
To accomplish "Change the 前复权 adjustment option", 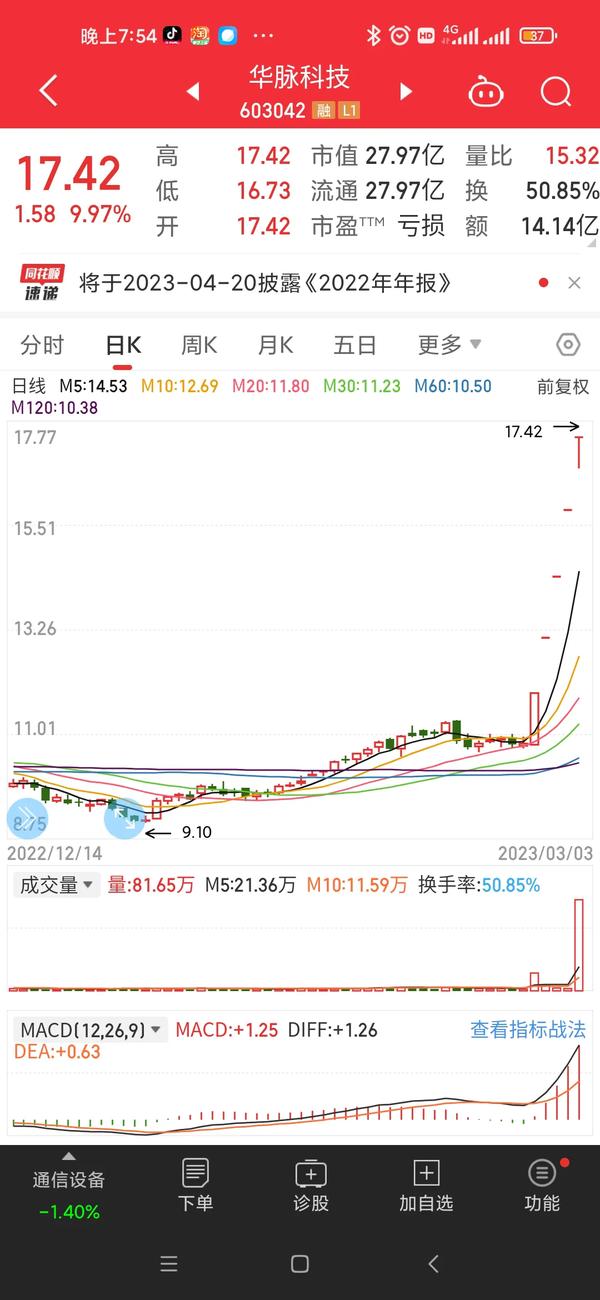I will click(x=563, y=386).
